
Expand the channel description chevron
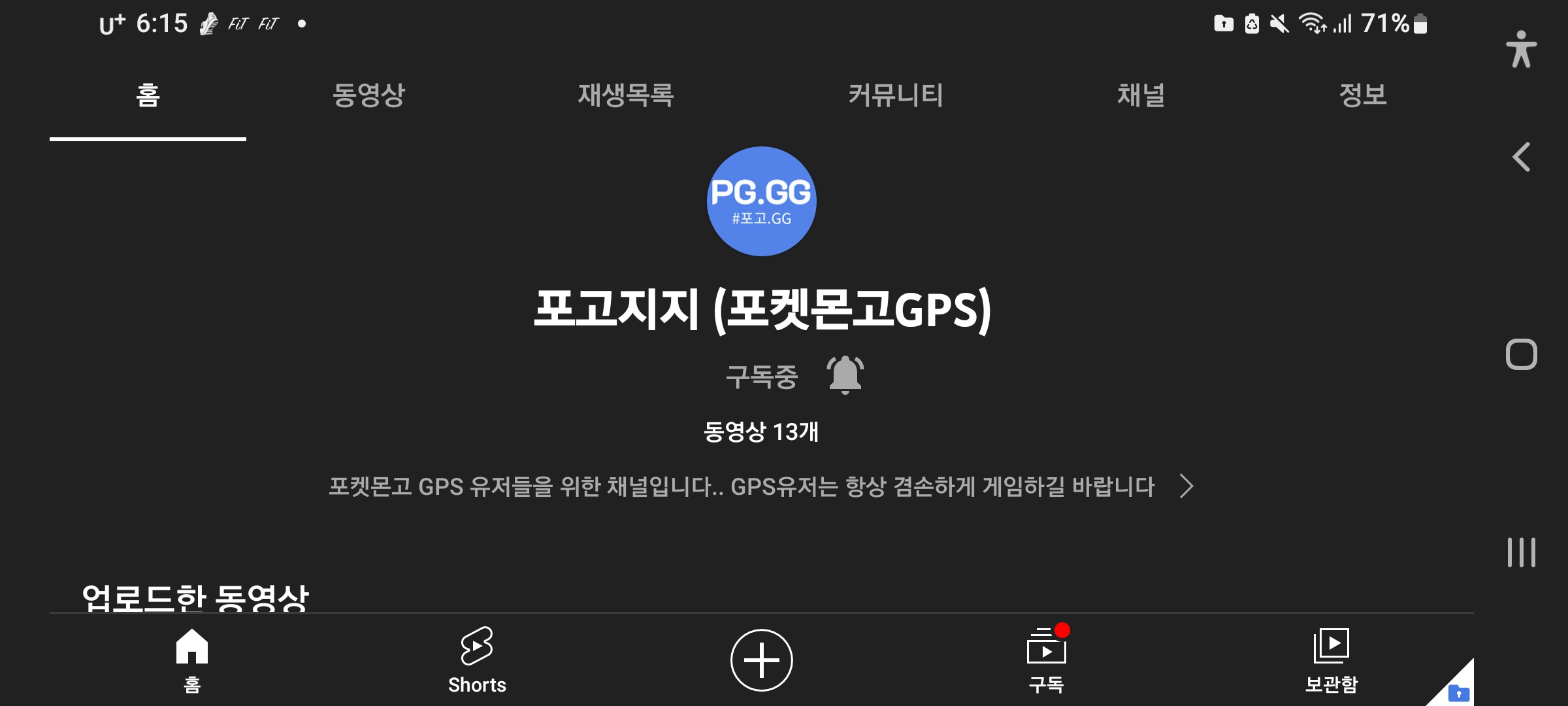(x=1186, y=486)
